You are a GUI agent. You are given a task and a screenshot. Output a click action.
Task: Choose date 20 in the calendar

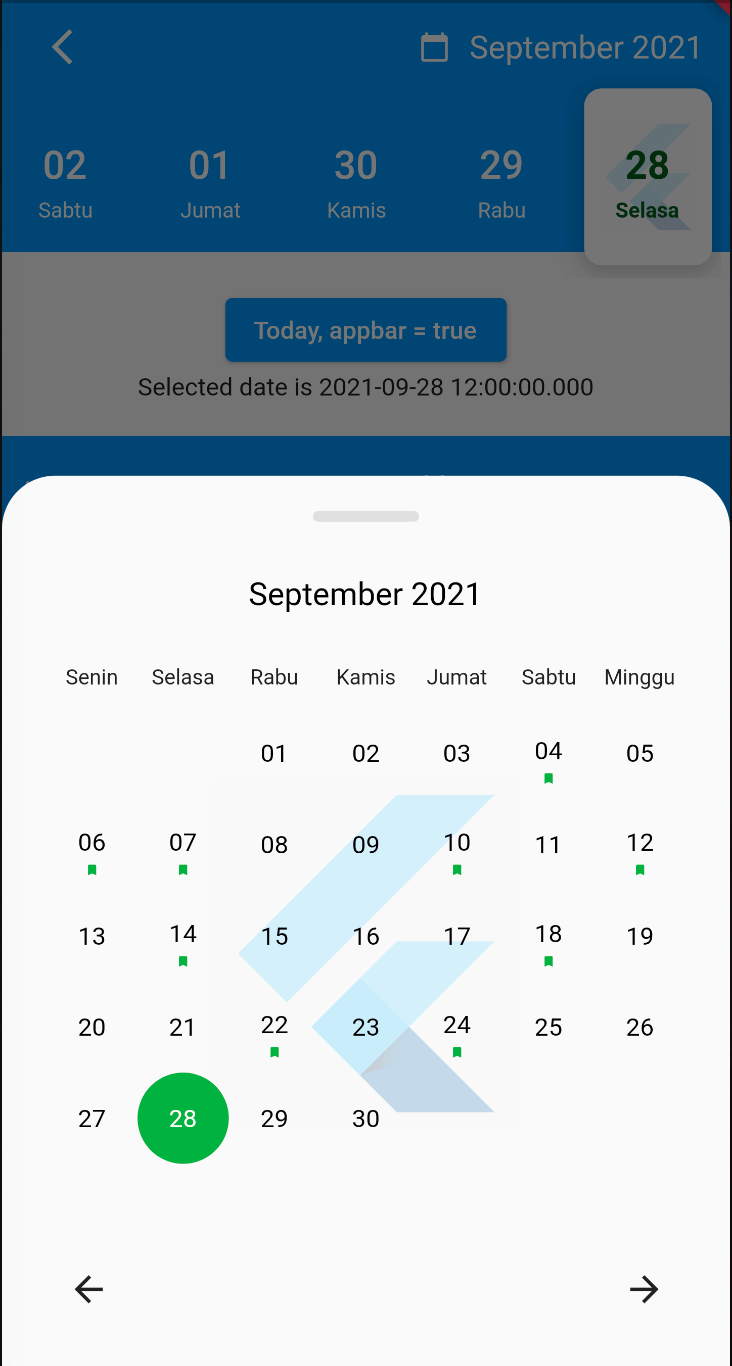tap(92, 1027)
